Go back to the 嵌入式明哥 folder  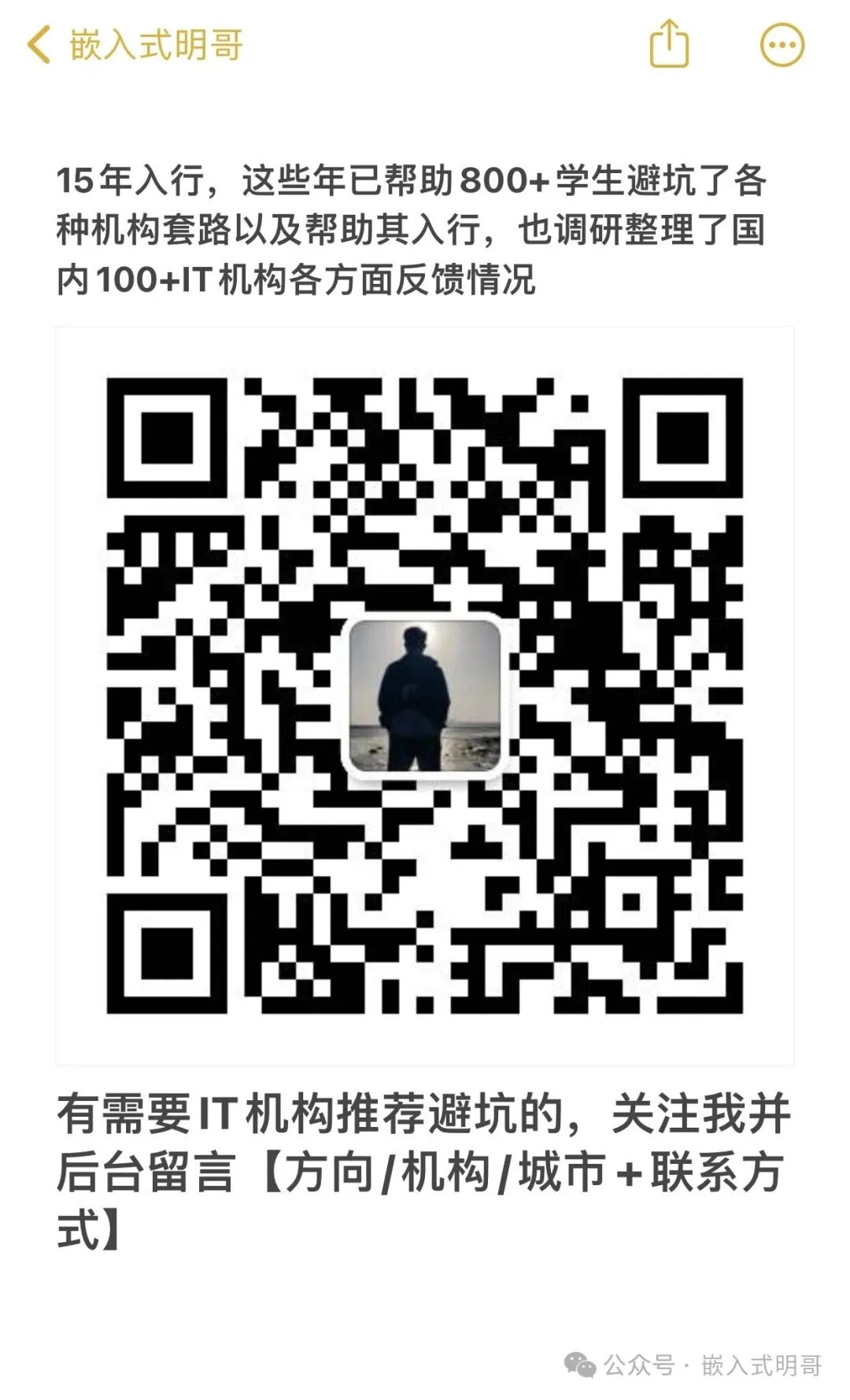pyautogui.click(x=135, y=44)
